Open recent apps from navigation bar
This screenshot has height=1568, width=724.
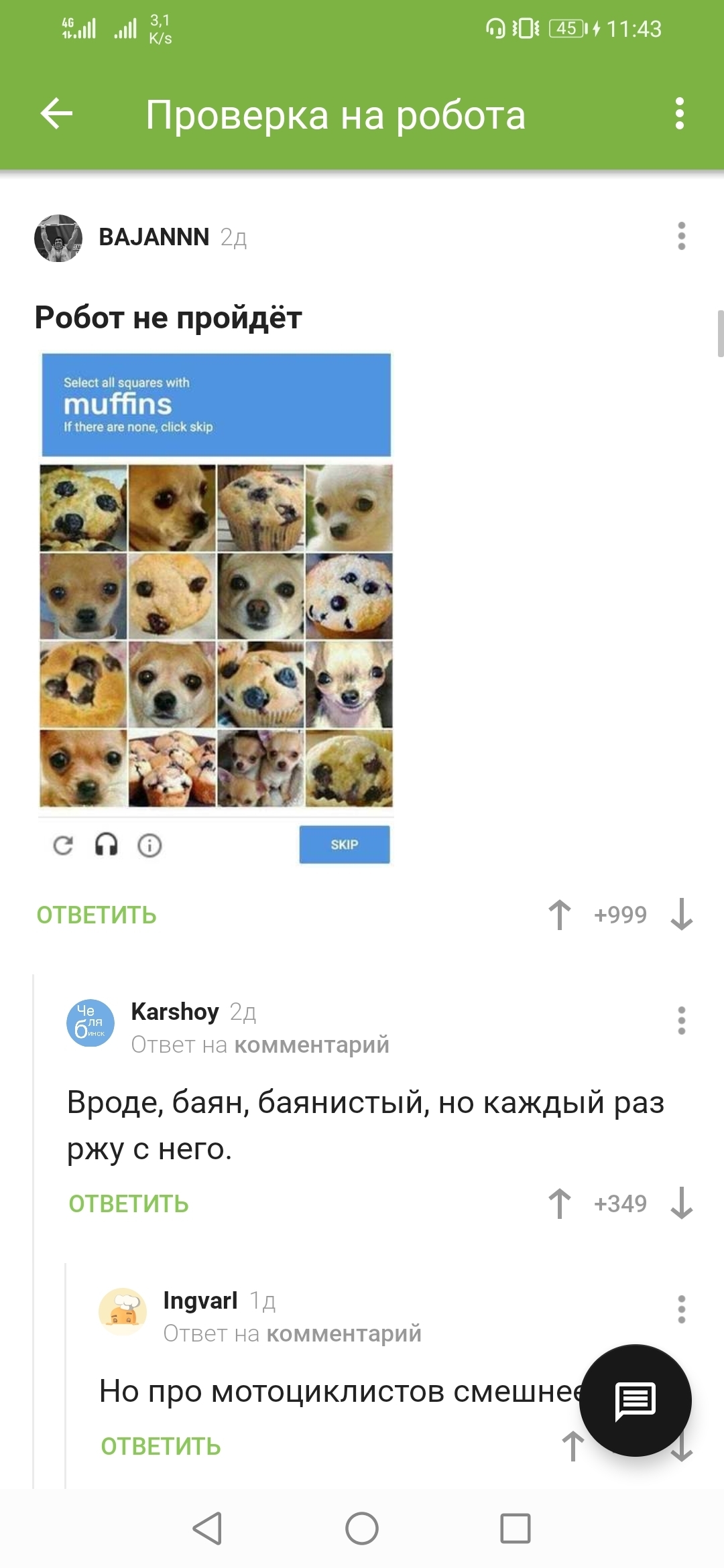515,1528
